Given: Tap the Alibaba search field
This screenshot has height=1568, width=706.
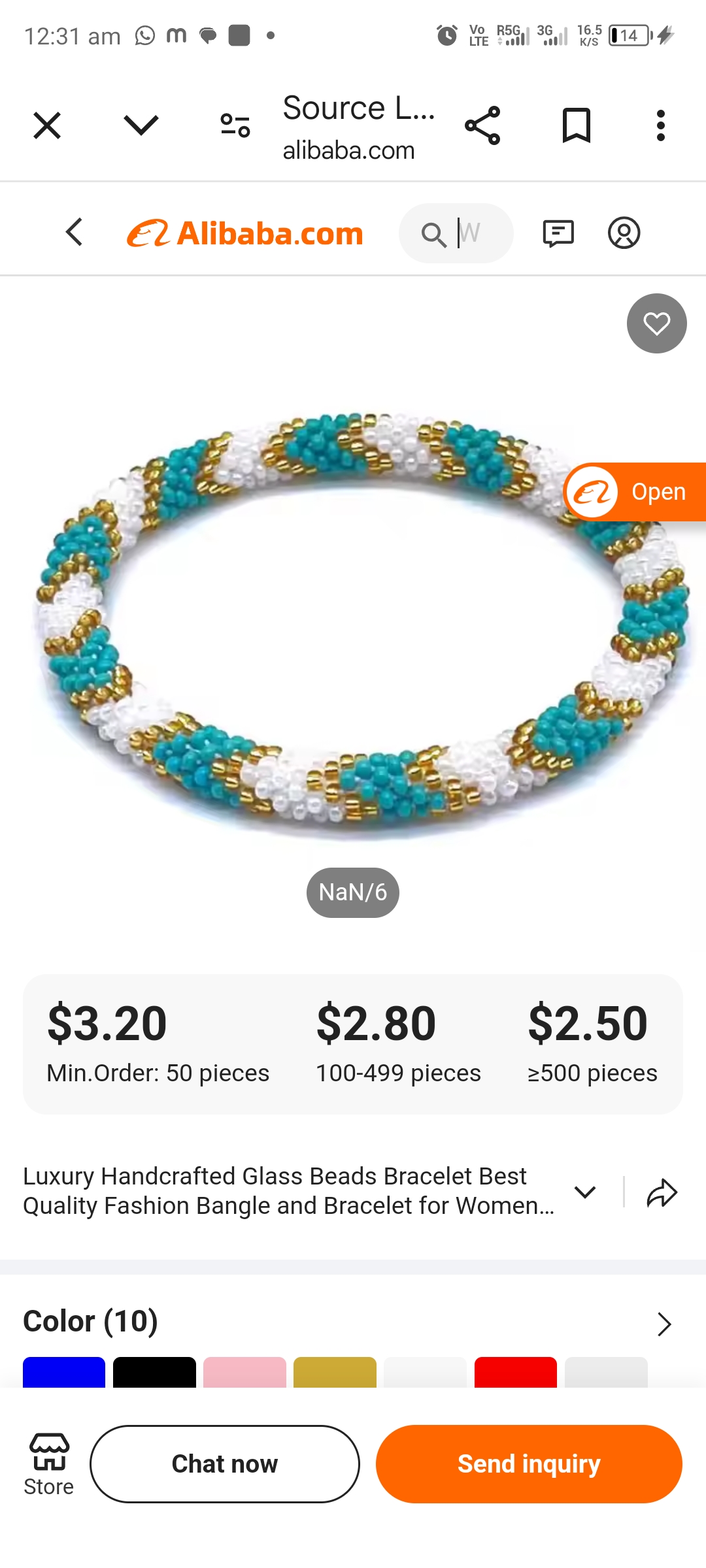Looking at the screenshot, I should (456, 233).
